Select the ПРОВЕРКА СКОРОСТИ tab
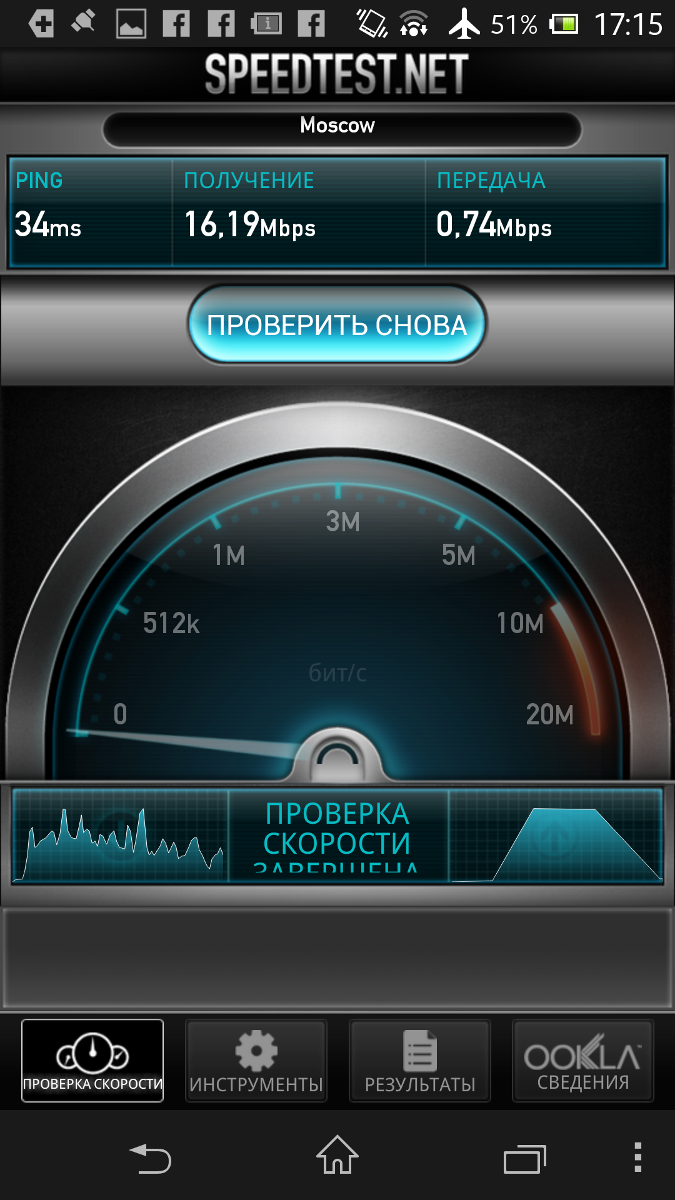 93,1060
